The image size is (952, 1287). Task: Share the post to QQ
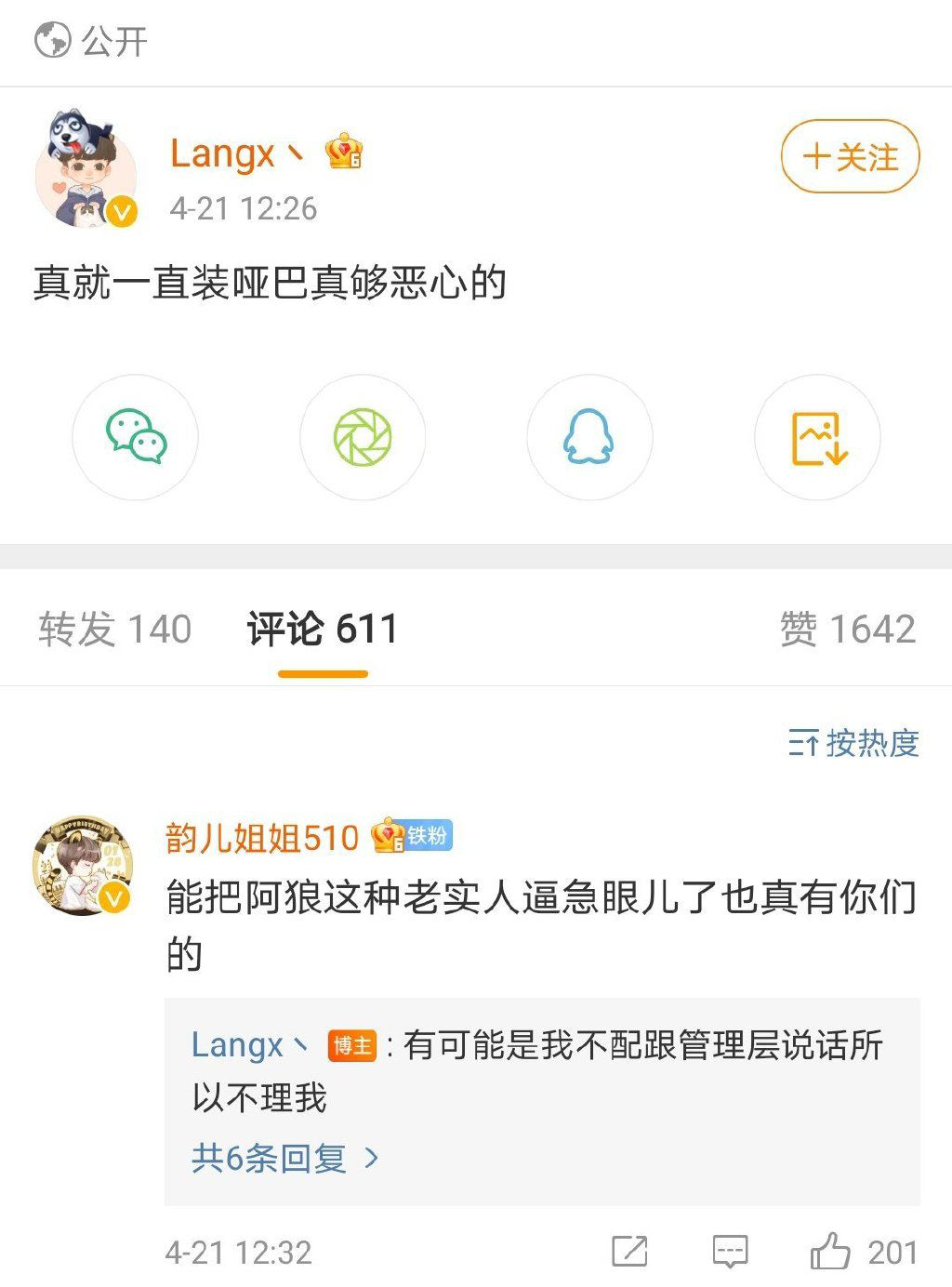click(589, 436)
